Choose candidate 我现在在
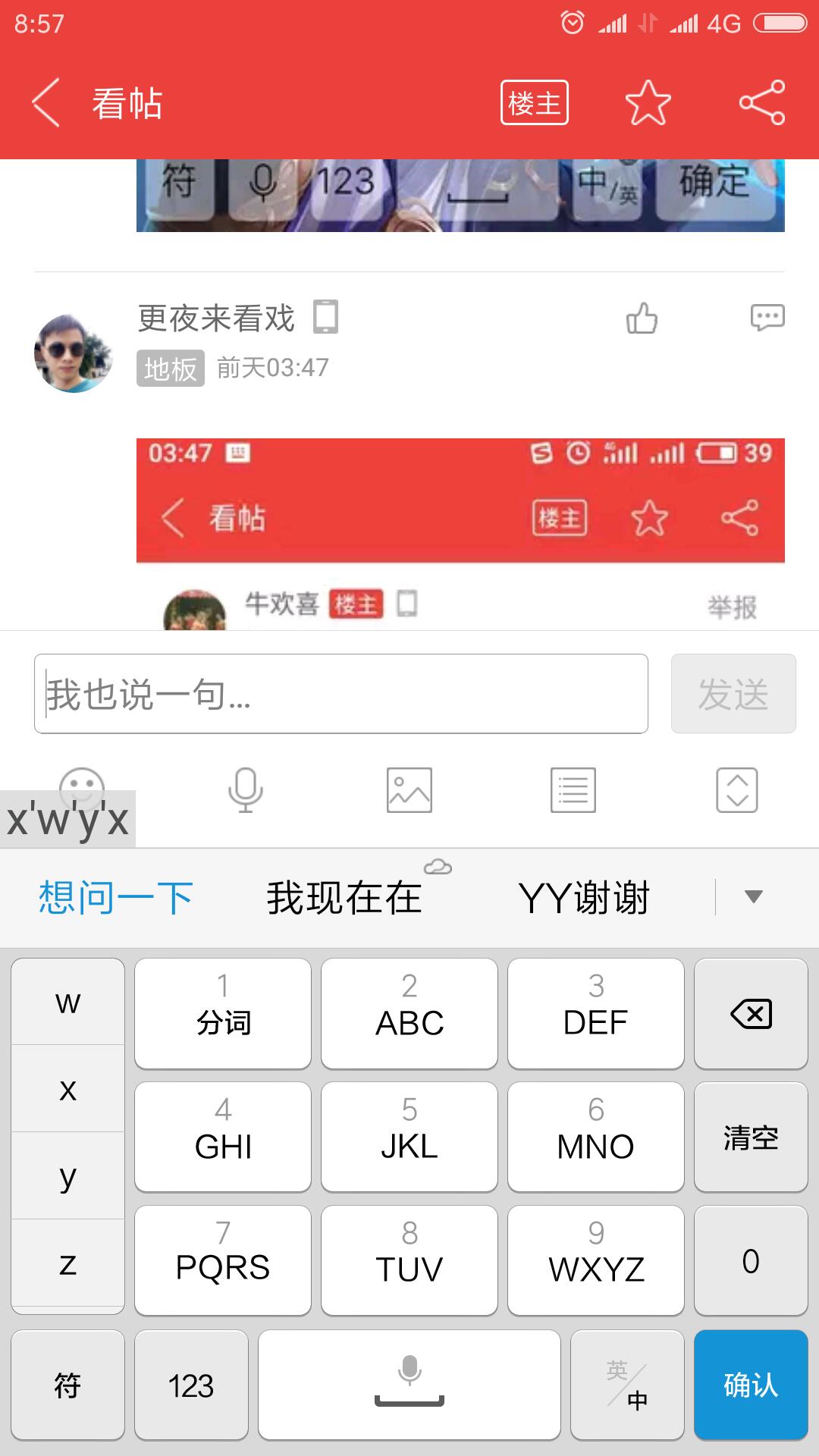Viewport: 819px width, 1456px height. click(344, 899)
